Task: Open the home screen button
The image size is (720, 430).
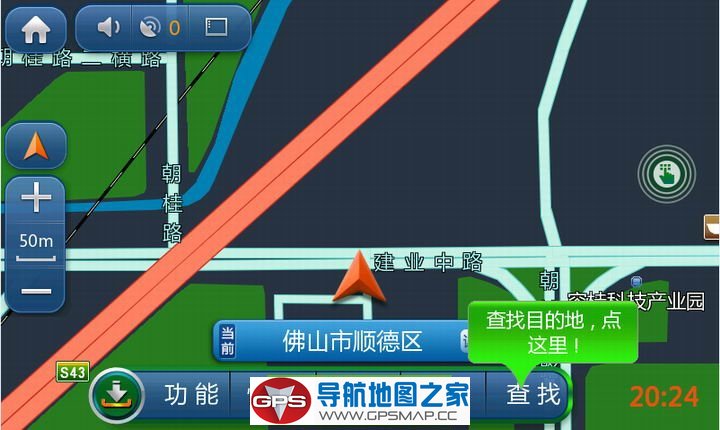Action: tap(36, 28)
